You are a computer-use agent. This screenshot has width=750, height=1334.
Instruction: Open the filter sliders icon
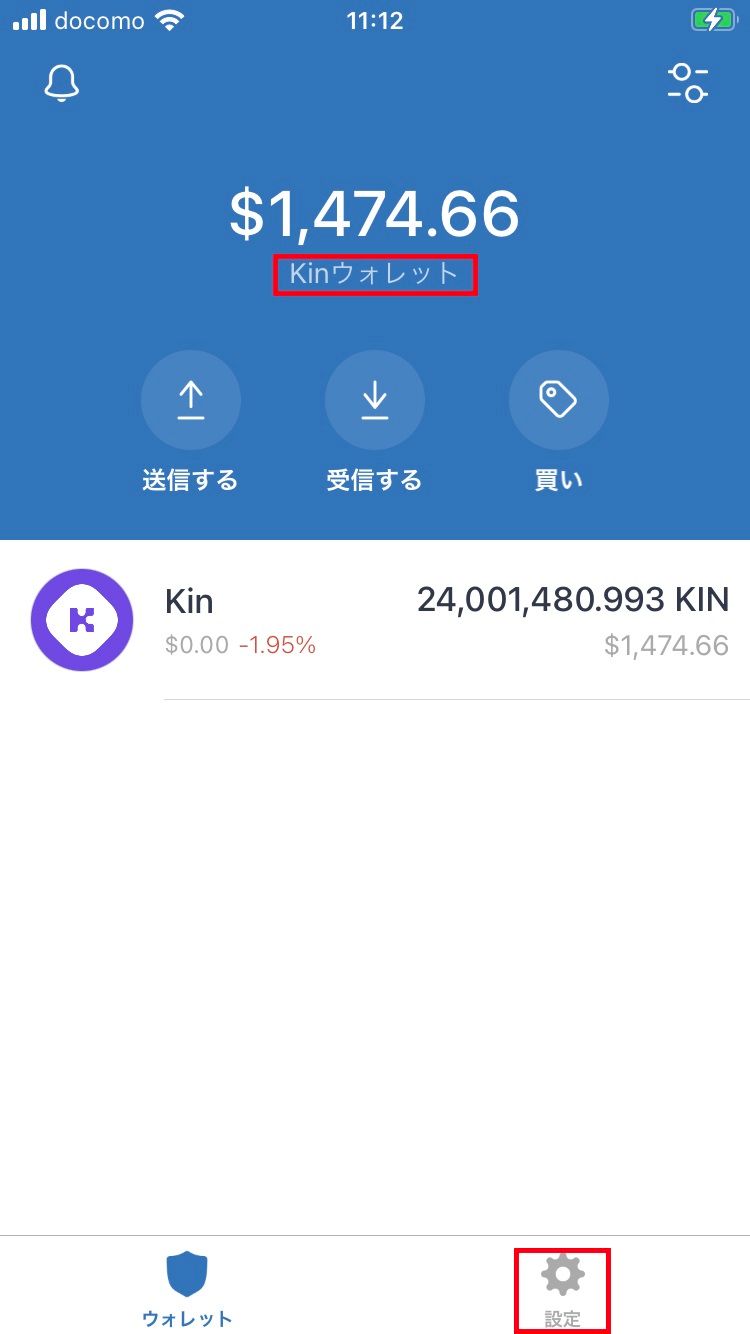688,84
